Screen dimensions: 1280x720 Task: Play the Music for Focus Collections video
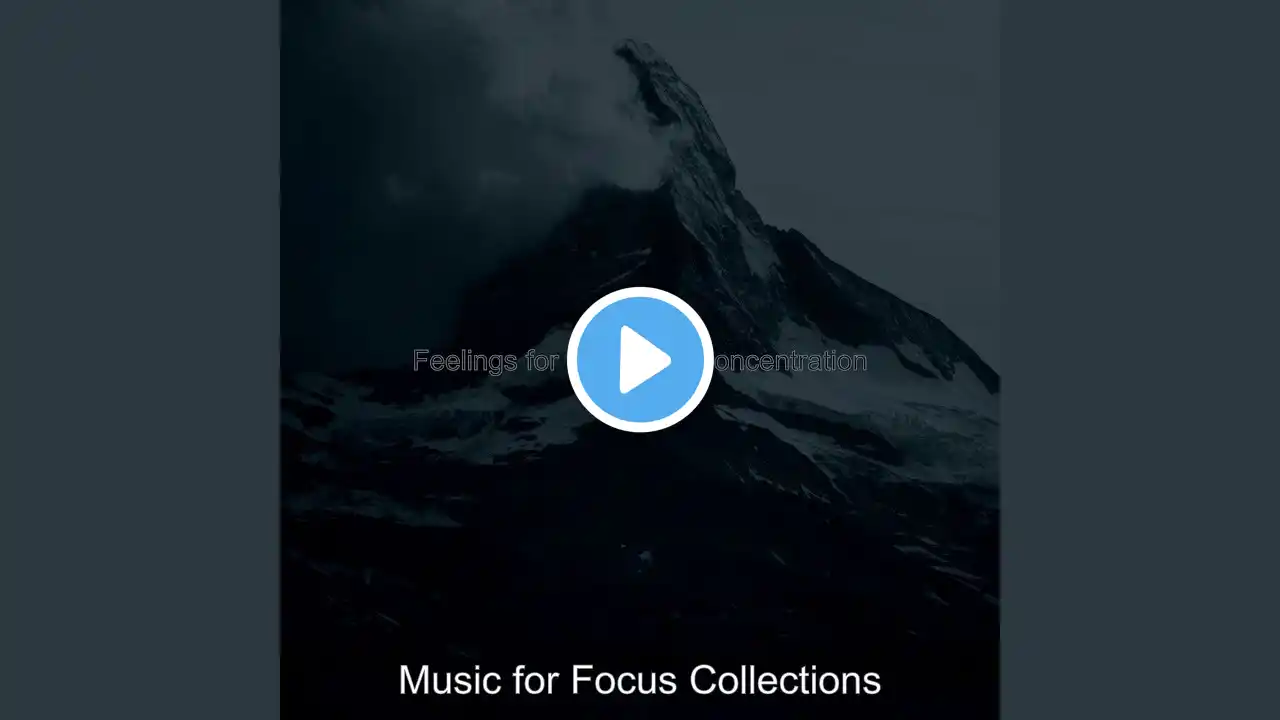(640, 360)
